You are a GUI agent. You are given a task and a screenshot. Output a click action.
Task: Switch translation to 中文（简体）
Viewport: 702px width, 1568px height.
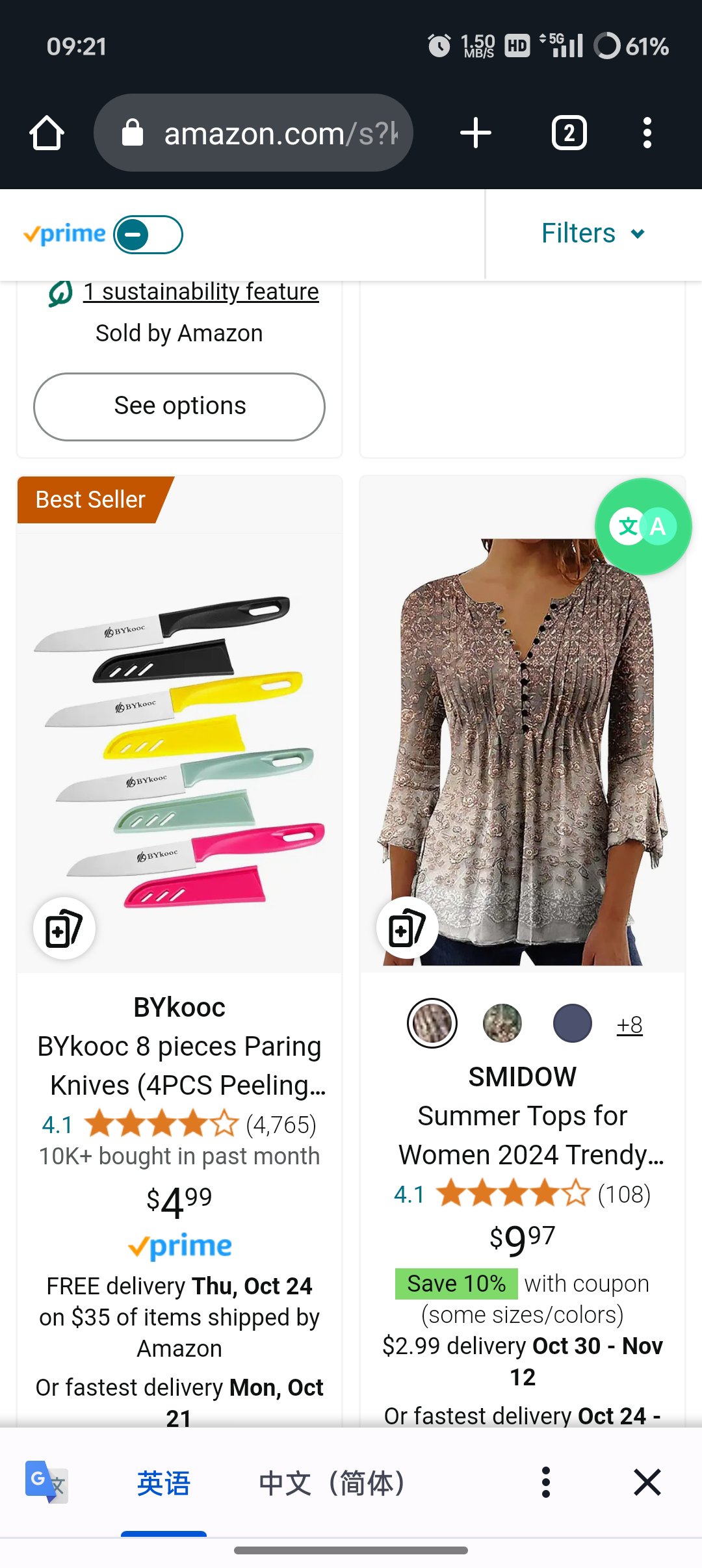point(331,1483)
